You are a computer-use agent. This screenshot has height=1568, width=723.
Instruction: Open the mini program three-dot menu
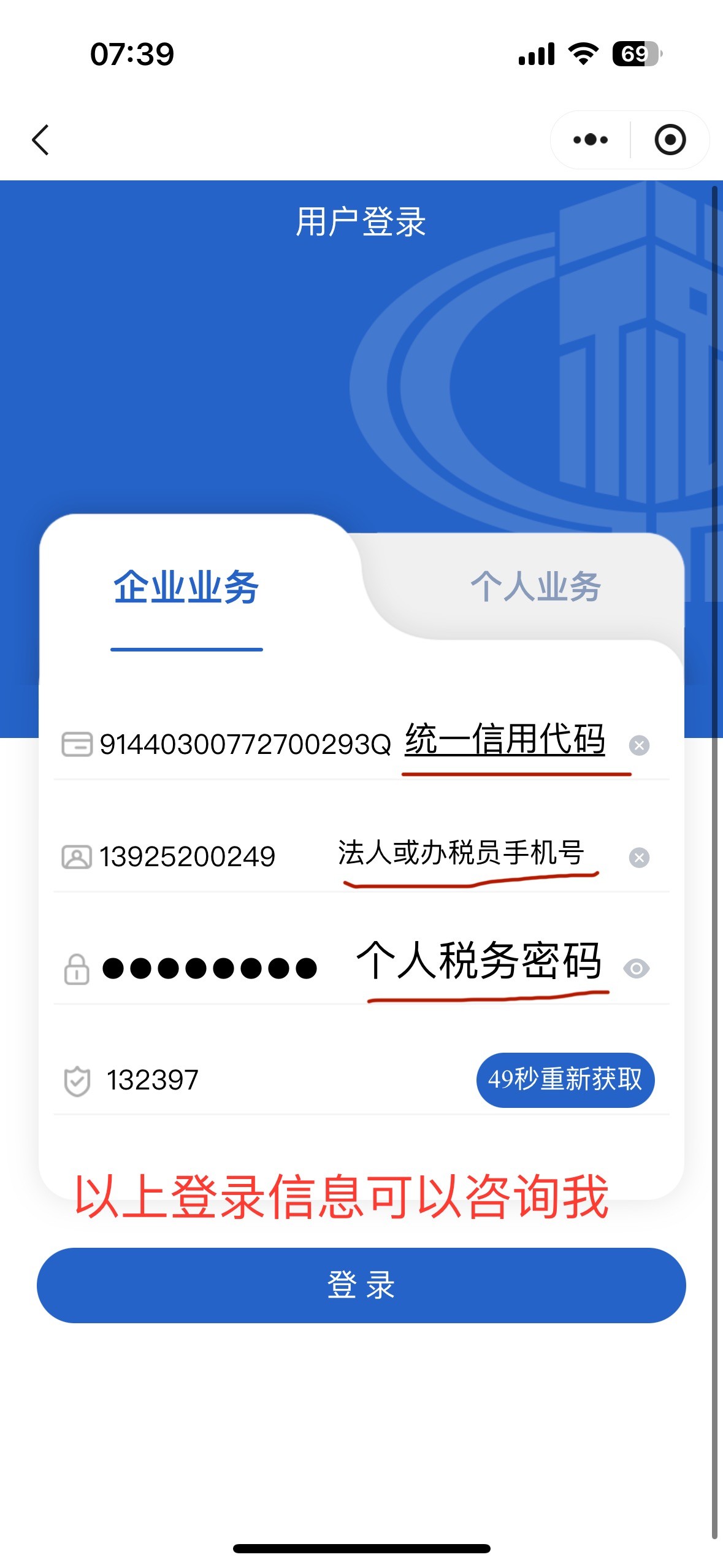[590, 140]
